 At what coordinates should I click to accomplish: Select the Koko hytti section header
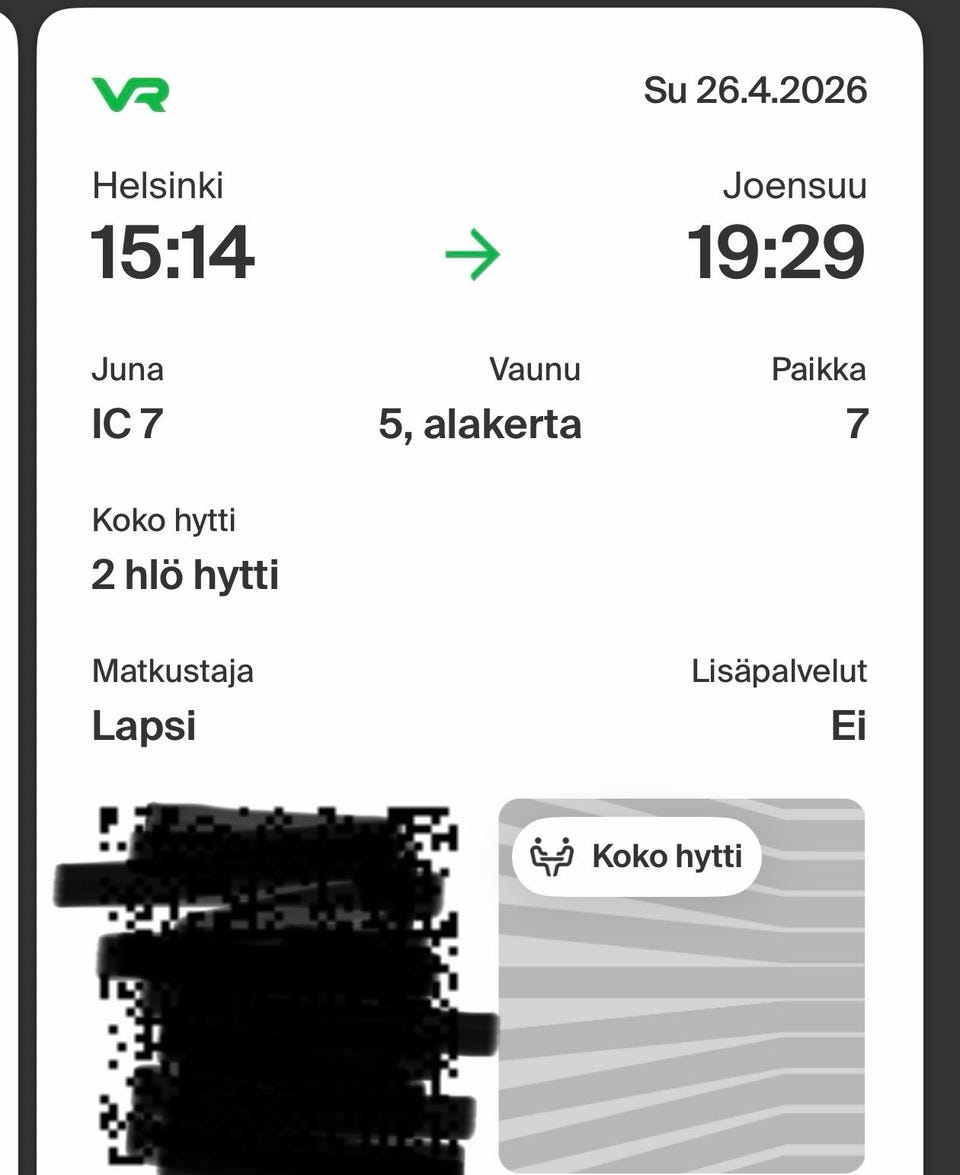(x=163, y=519)
